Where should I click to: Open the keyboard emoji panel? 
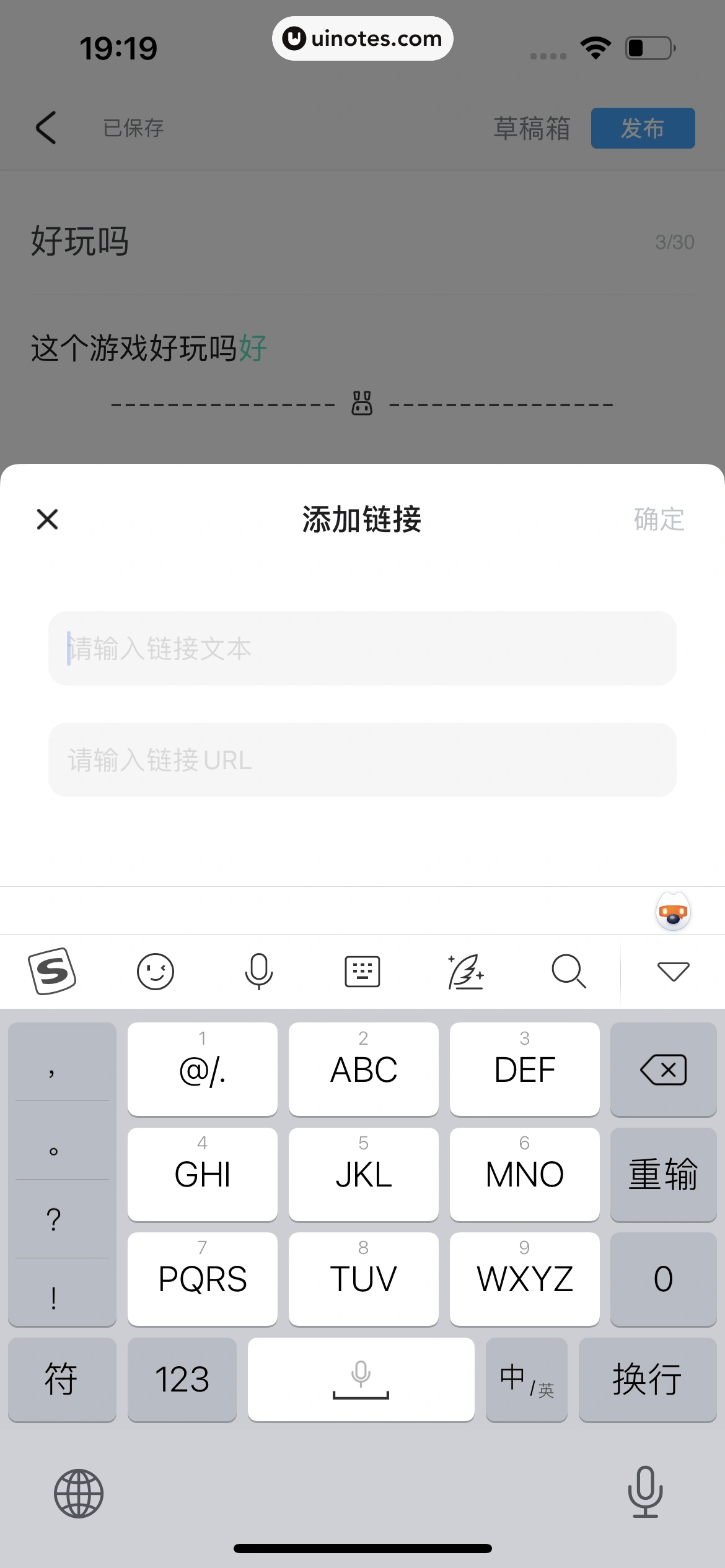pyautogui.click(x=155, y=971)
